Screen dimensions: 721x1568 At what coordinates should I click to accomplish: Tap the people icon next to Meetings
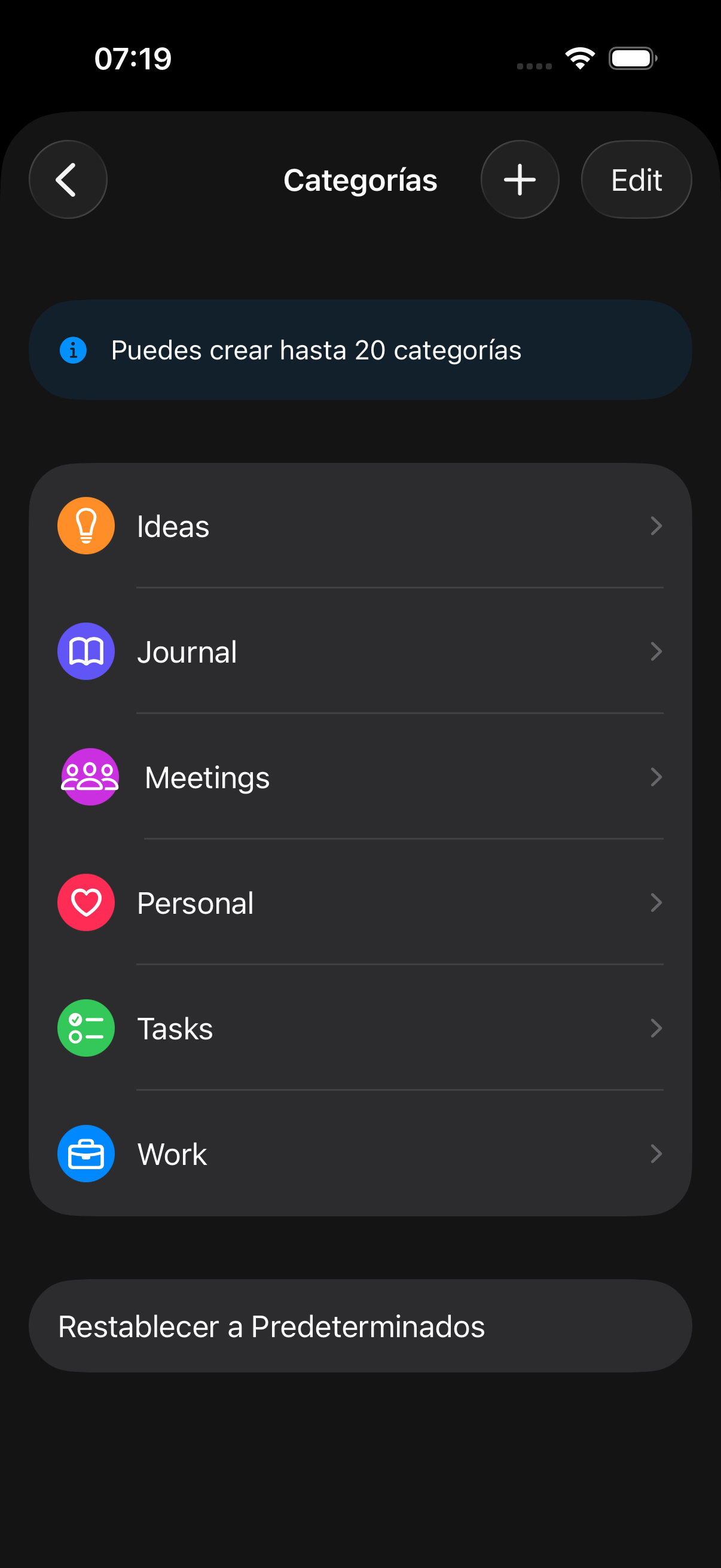tap(89, 776)
